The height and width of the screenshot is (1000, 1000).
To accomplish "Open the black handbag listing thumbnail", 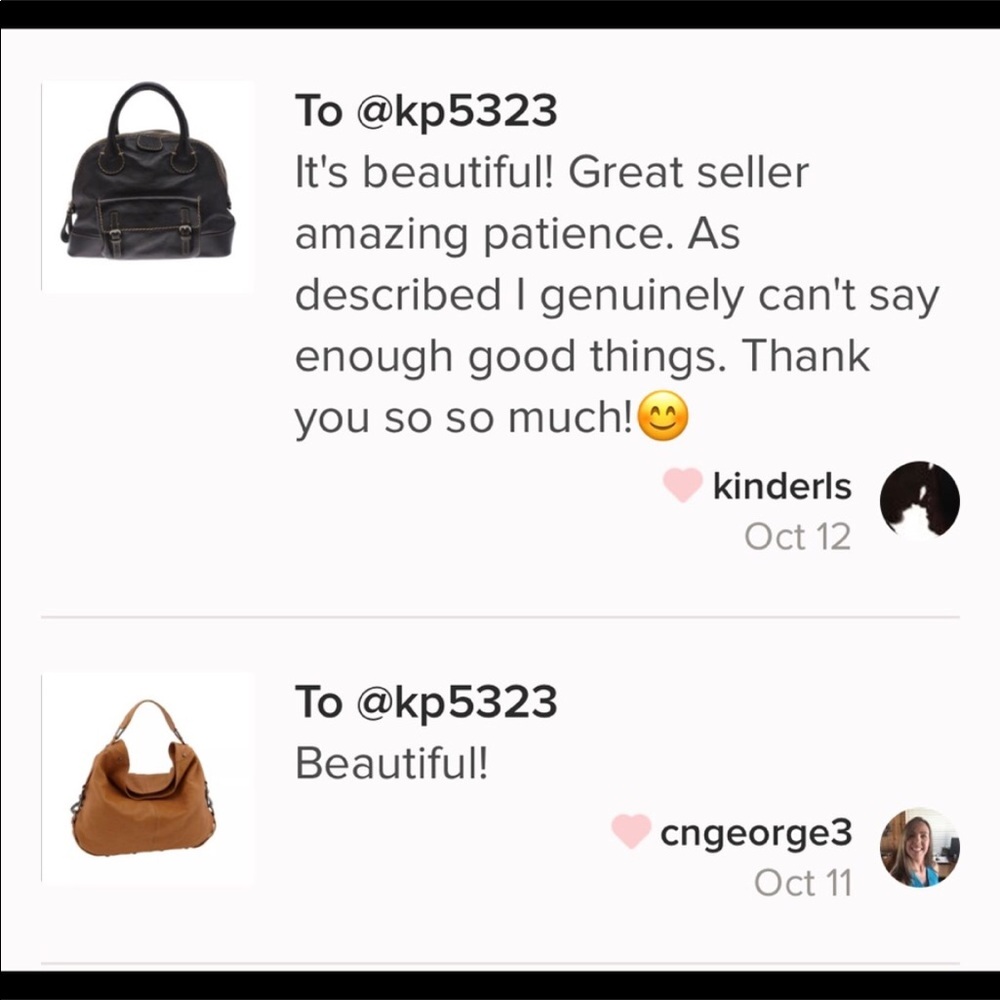I will [147, 186].
